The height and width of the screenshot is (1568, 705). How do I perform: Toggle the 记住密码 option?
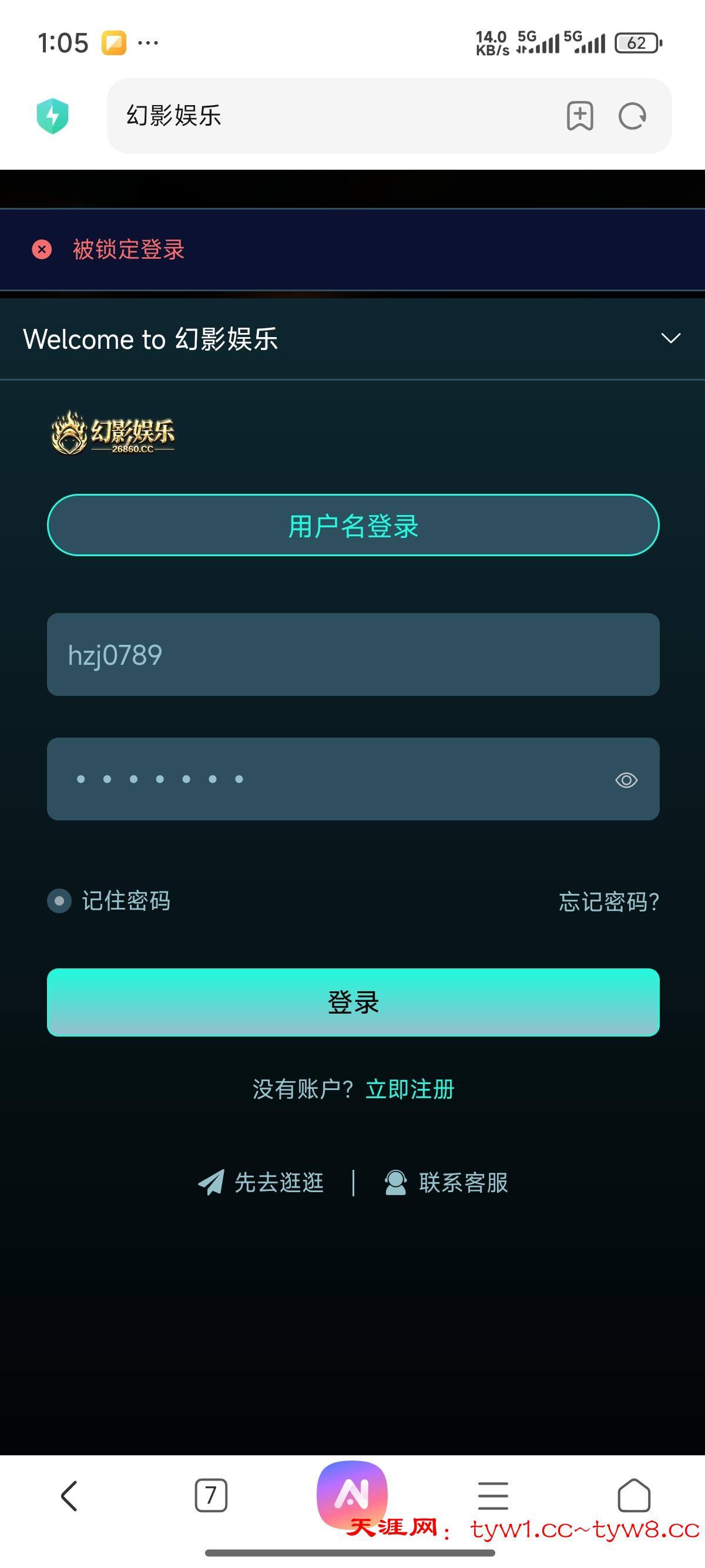coord(59,901)
